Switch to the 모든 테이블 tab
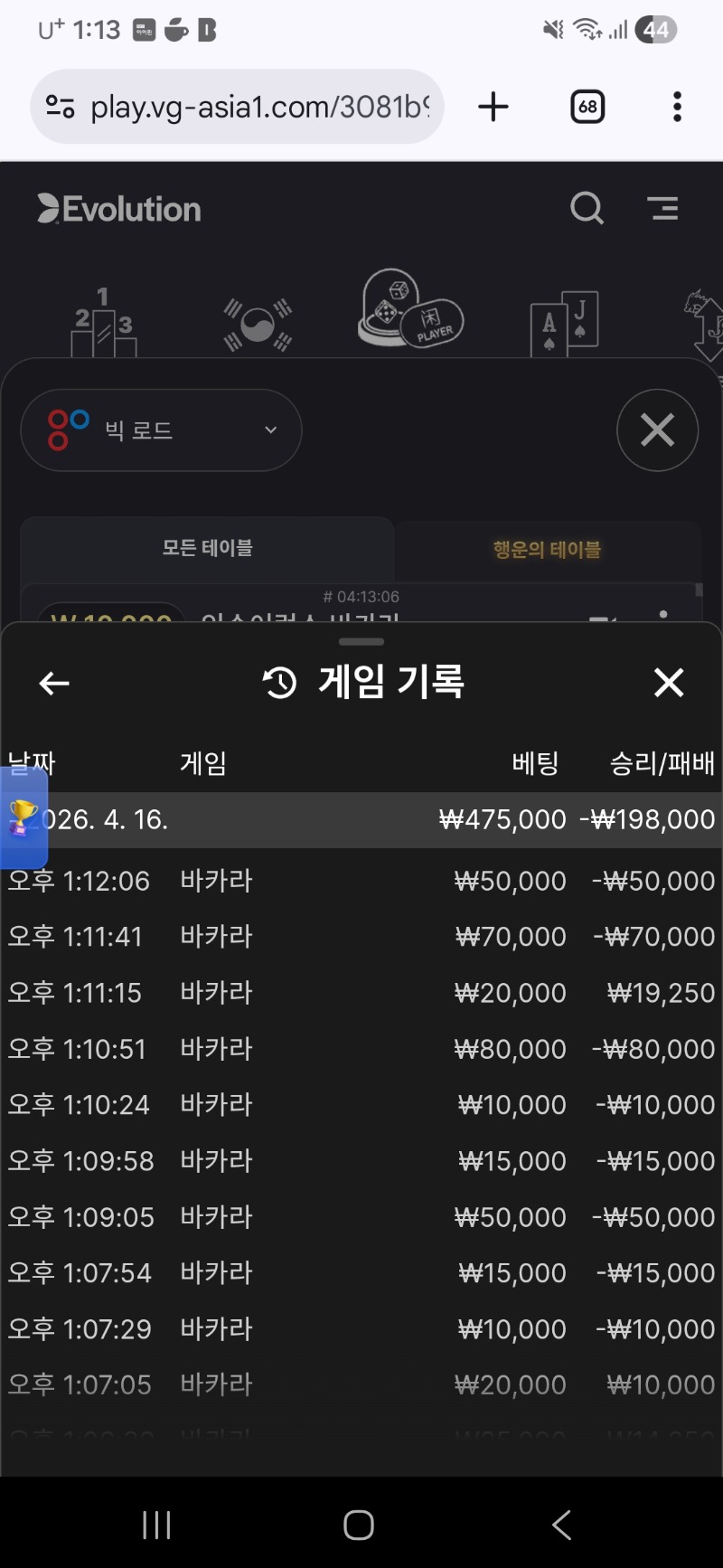The width and height of the screenshot is (723, 1568). pos(207,548)
